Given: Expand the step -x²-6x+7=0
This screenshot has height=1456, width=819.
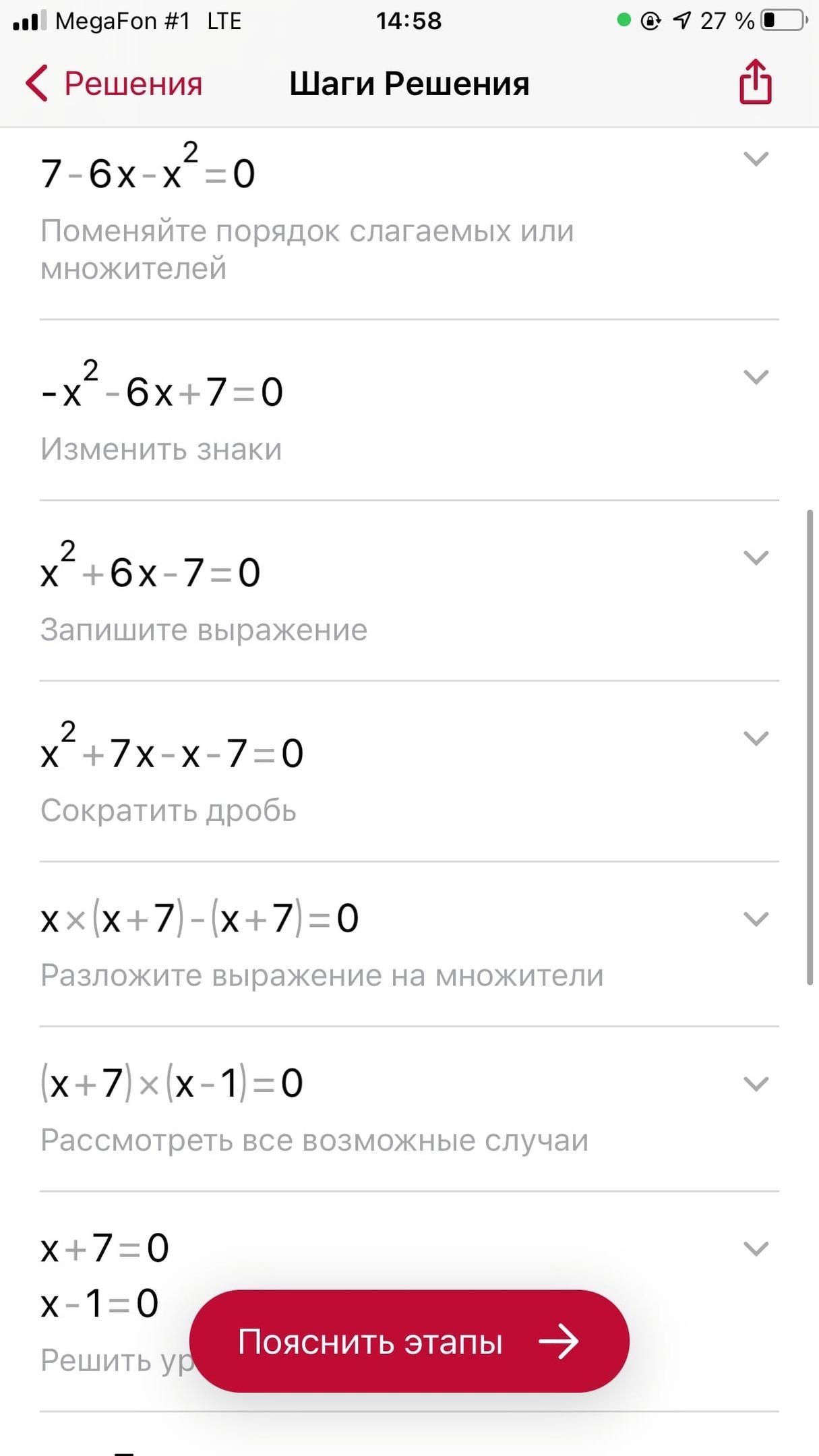Looking at the screenshot, I should 756,377.
